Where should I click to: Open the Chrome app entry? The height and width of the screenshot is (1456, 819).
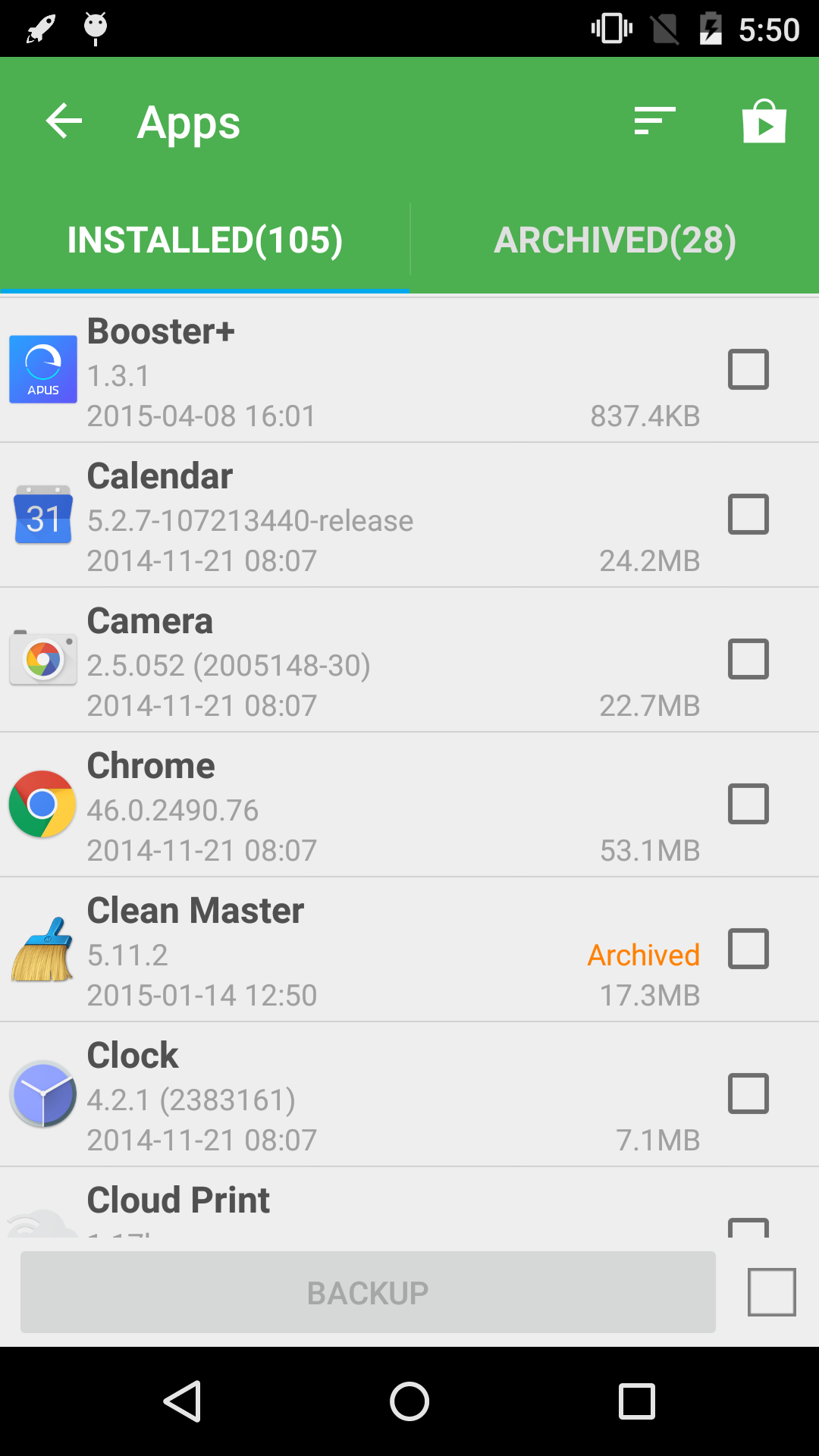tap(341, 805)
